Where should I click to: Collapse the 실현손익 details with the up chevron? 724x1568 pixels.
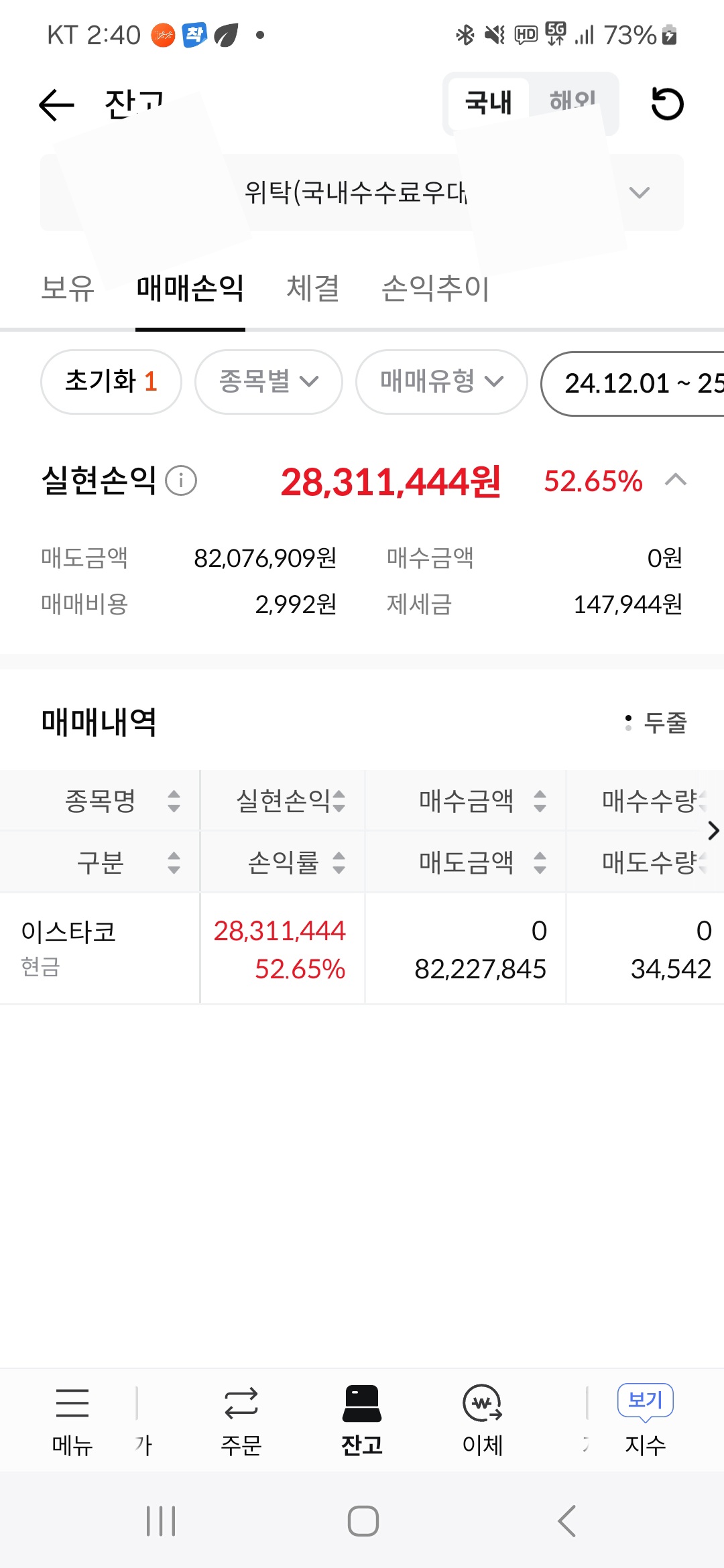[676, 480]
